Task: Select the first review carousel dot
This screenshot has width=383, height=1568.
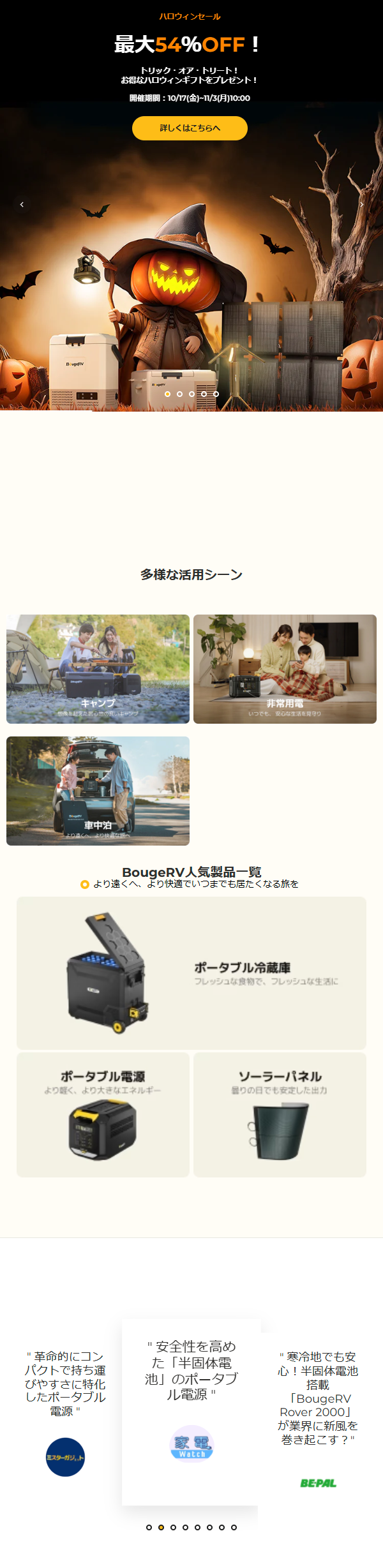Action: pyautogui.click(x=149, y=1527)
